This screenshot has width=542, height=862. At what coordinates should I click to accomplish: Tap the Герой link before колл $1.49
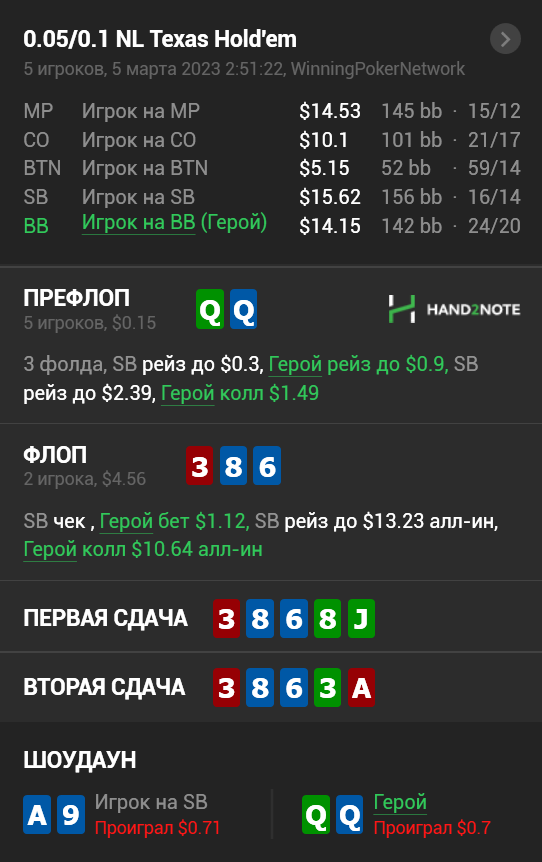tap(187, 394)
